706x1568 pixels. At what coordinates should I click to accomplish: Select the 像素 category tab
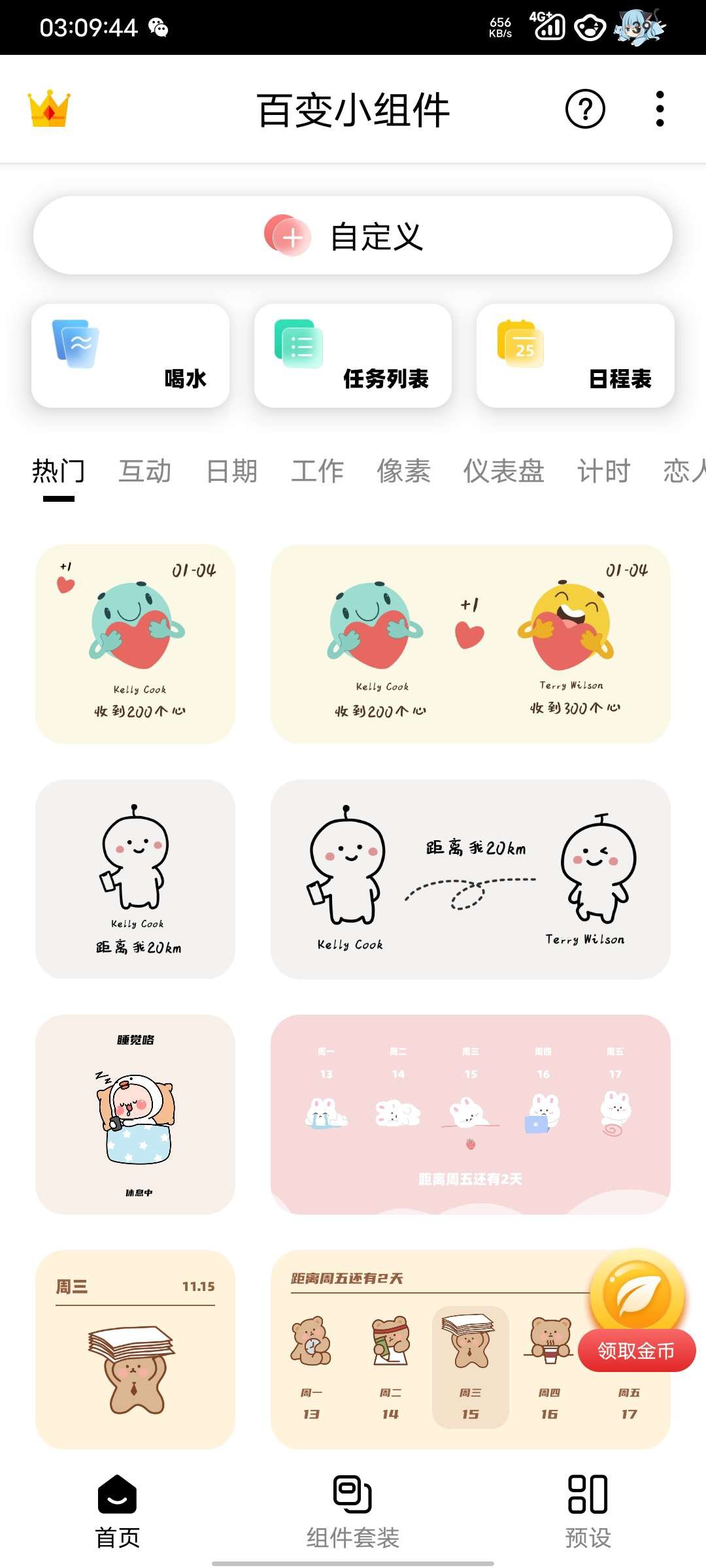(403, 471)
